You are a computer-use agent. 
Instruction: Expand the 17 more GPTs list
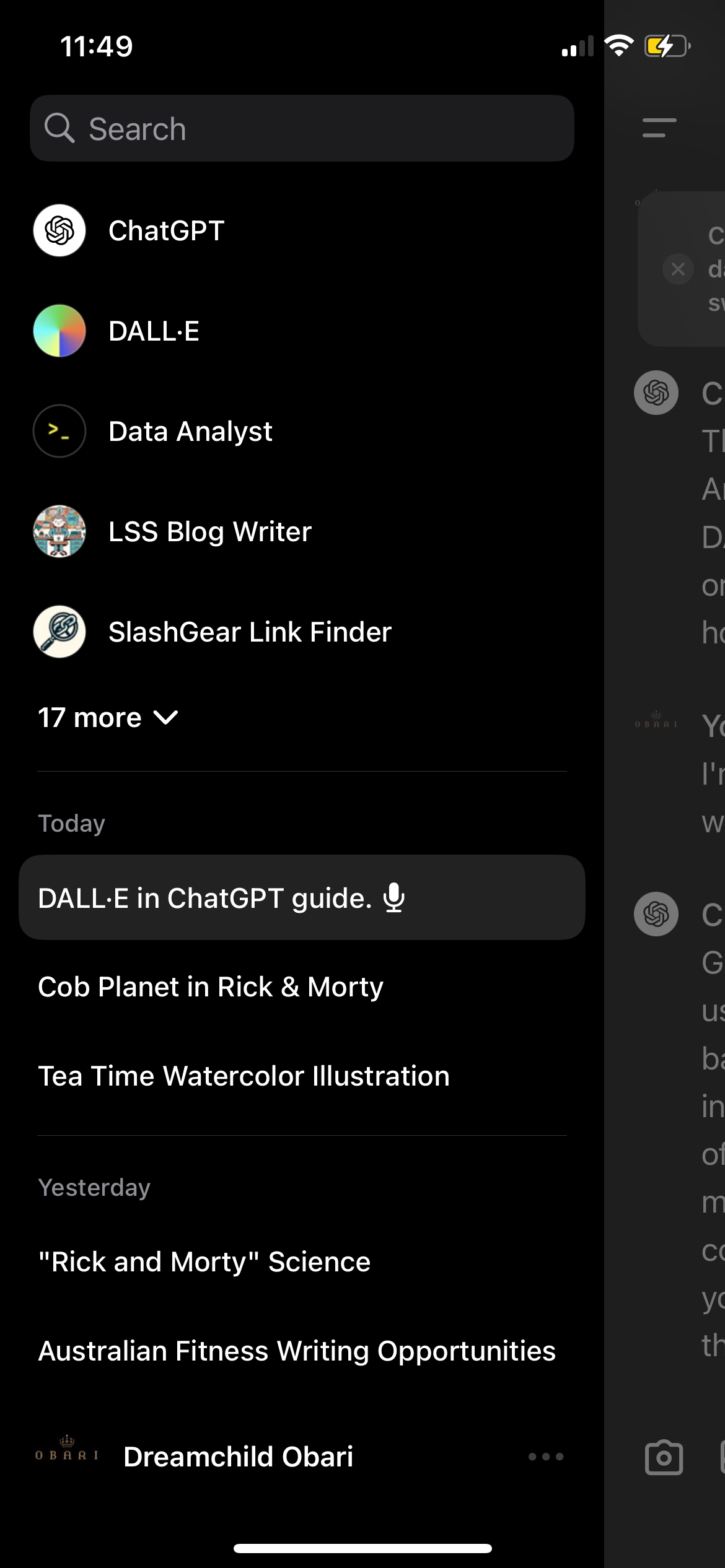point(108,718)
